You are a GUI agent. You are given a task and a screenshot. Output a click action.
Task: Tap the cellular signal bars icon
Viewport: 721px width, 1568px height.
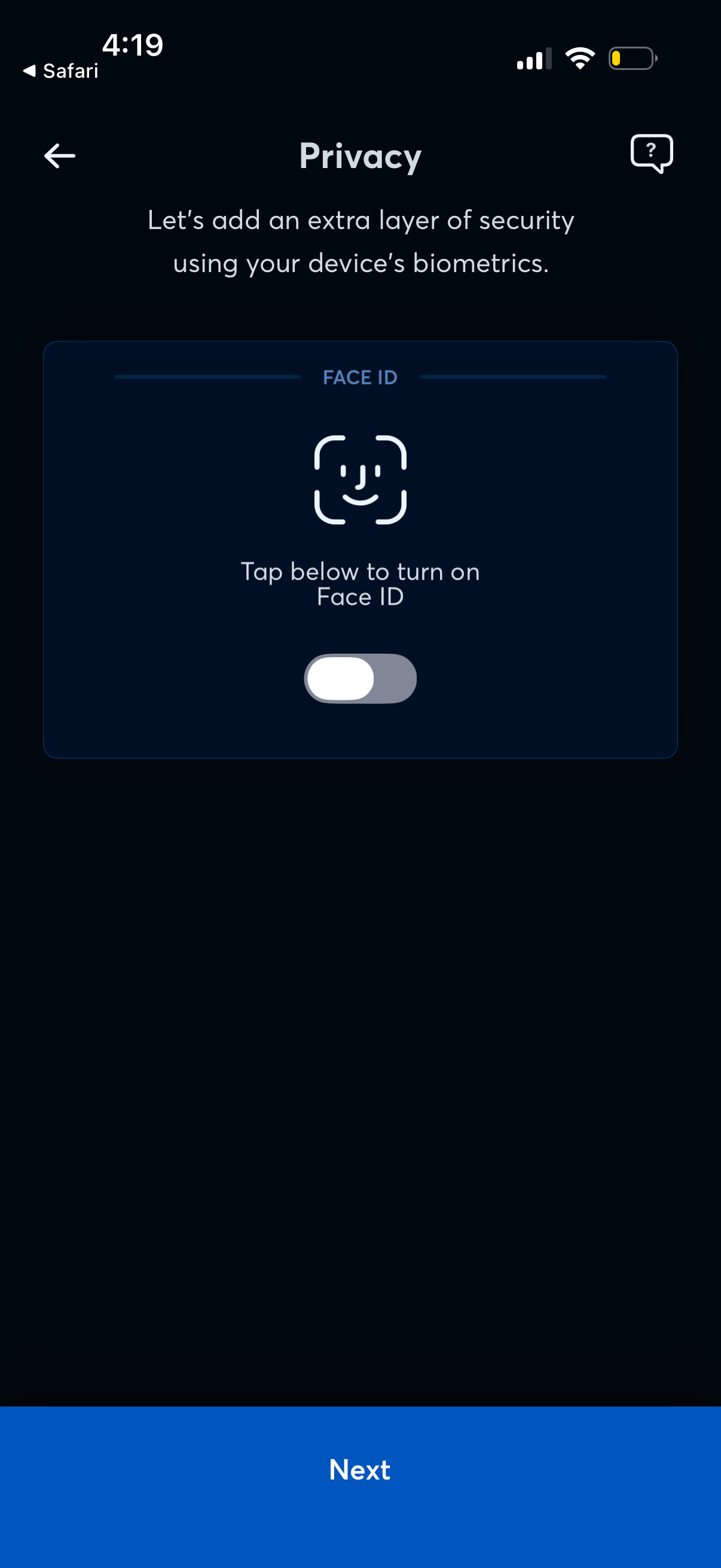(531, 58)
